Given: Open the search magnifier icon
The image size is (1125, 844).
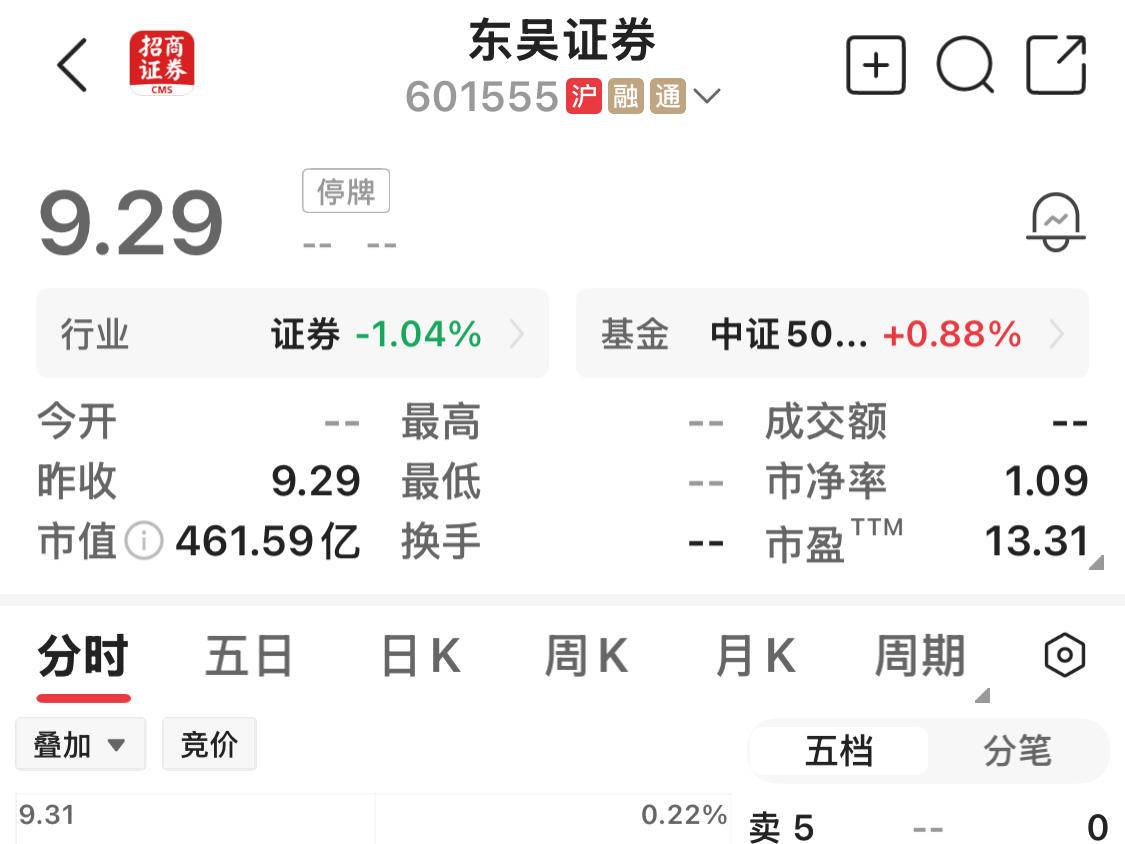Looking at the screenshot, I should click(x=964, y=66).
